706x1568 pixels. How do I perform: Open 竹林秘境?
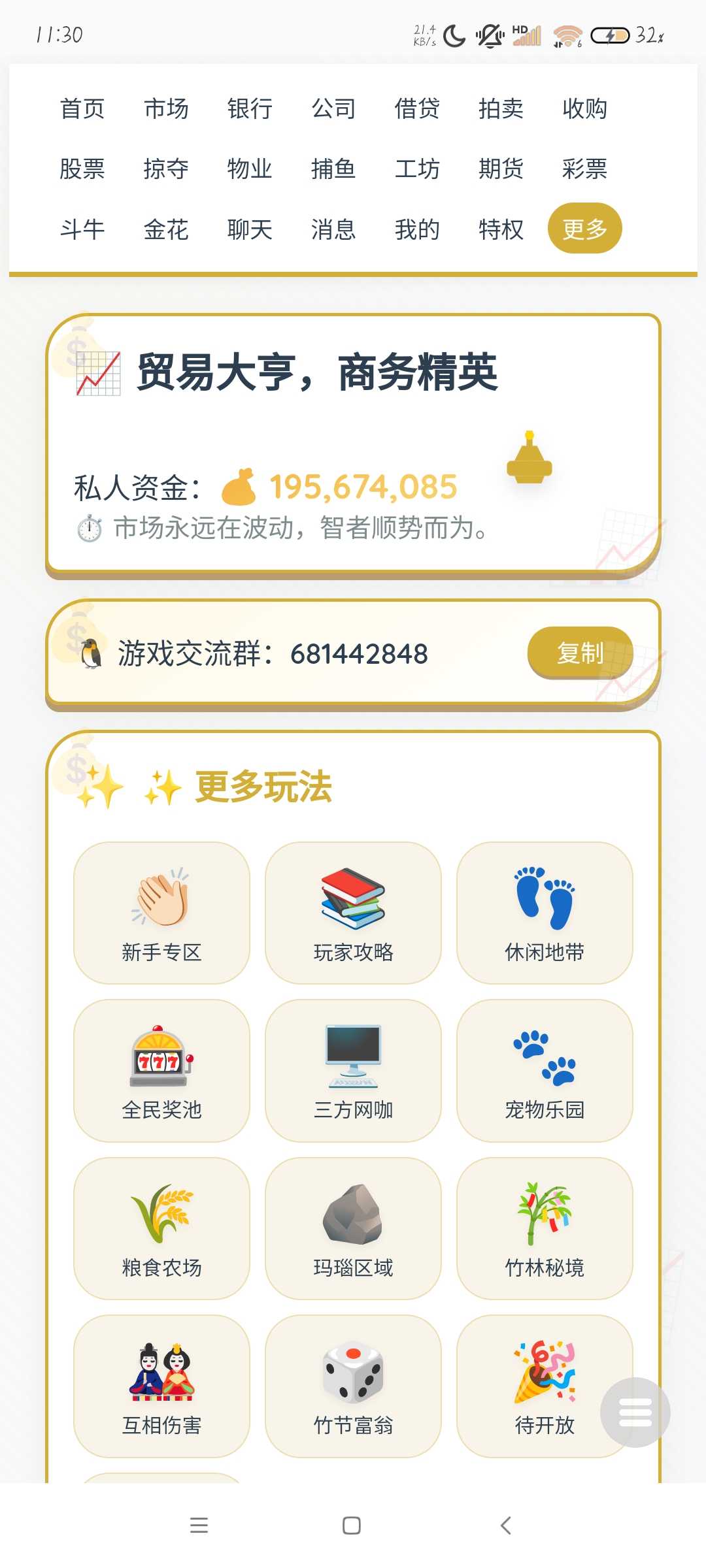(x=545, y=1228)
